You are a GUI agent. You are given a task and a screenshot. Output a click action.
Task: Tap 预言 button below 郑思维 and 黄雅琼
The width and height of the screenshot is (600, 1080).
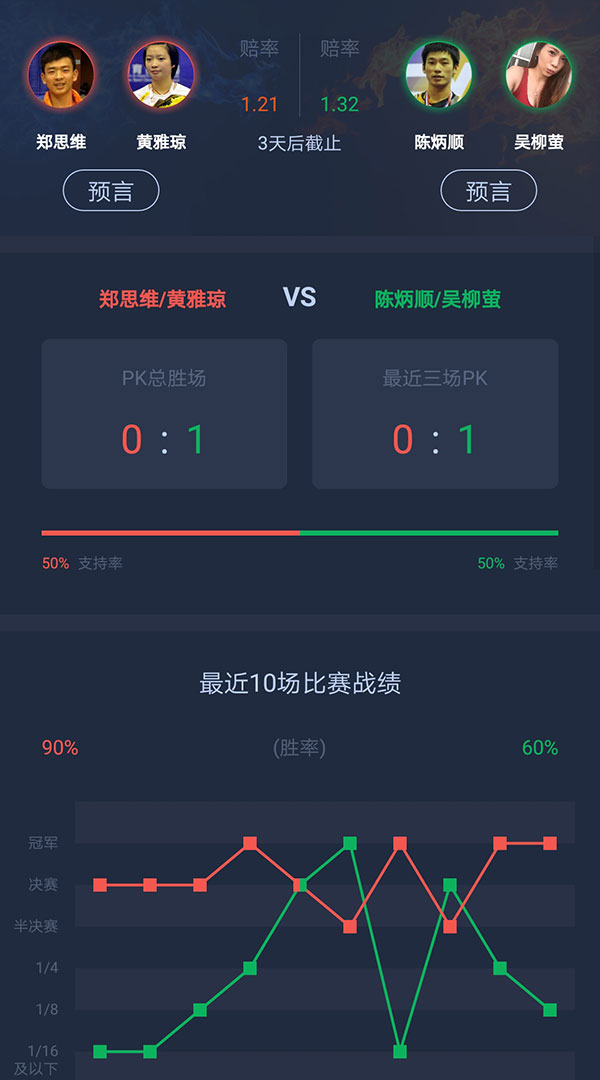point(111,191)
